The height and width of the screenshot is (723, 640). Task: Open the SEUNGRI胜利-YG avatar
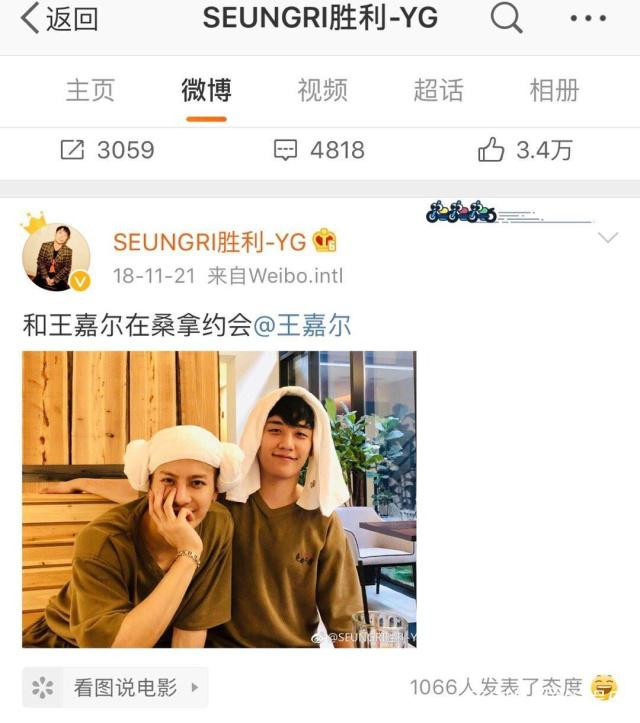55,257
